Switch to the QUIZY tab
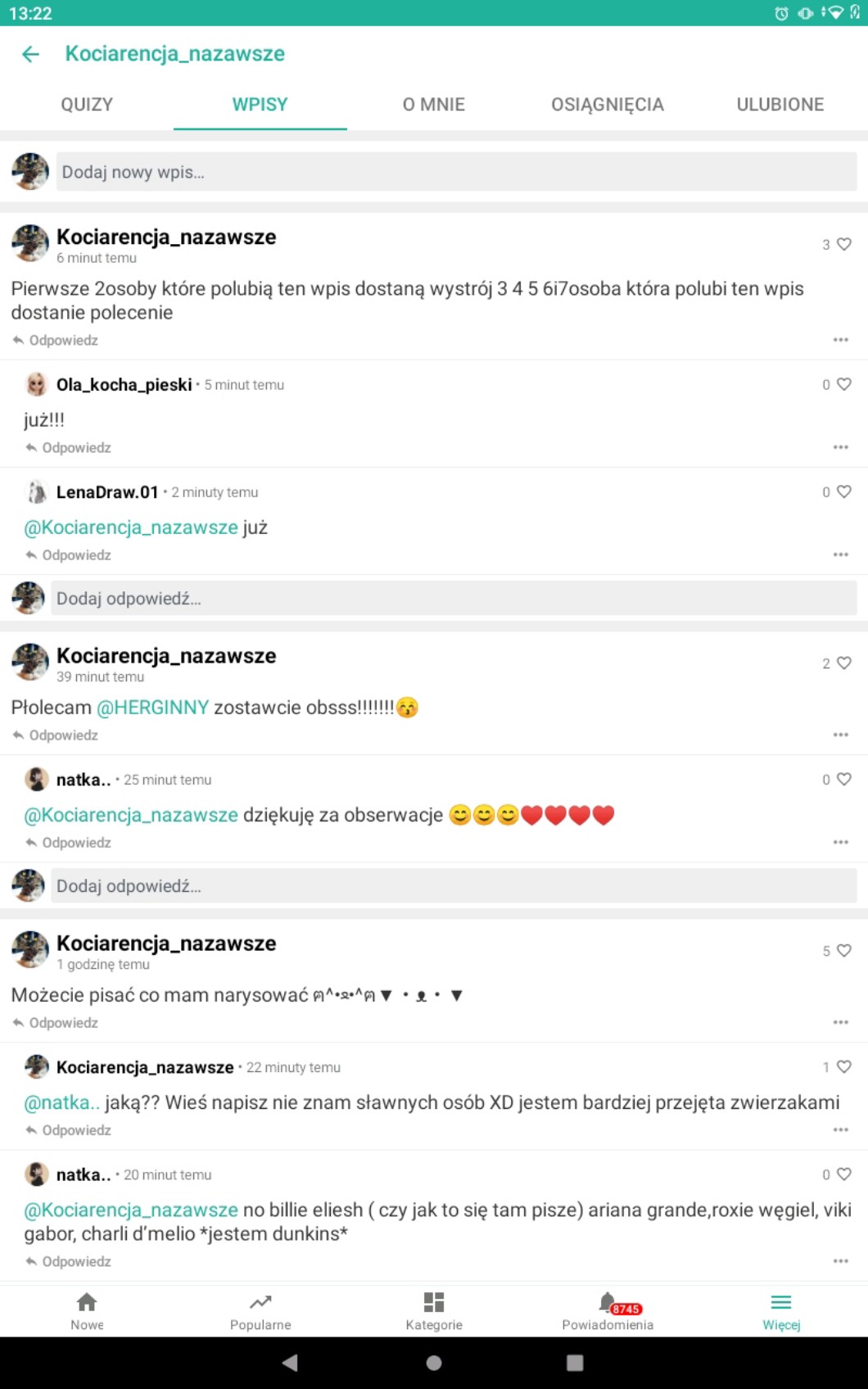Image resolution: width=868 pixels, height=1389 pixels. pos(87,104)
